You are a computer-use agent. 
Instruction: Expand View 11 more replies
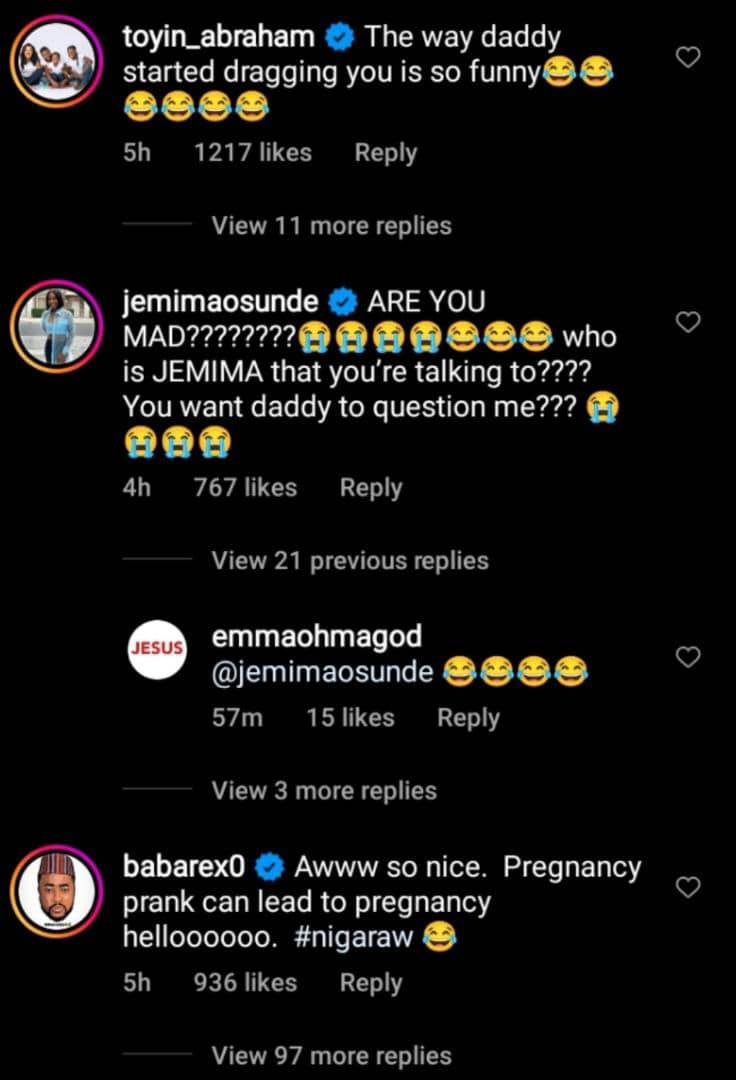(331, 225)
